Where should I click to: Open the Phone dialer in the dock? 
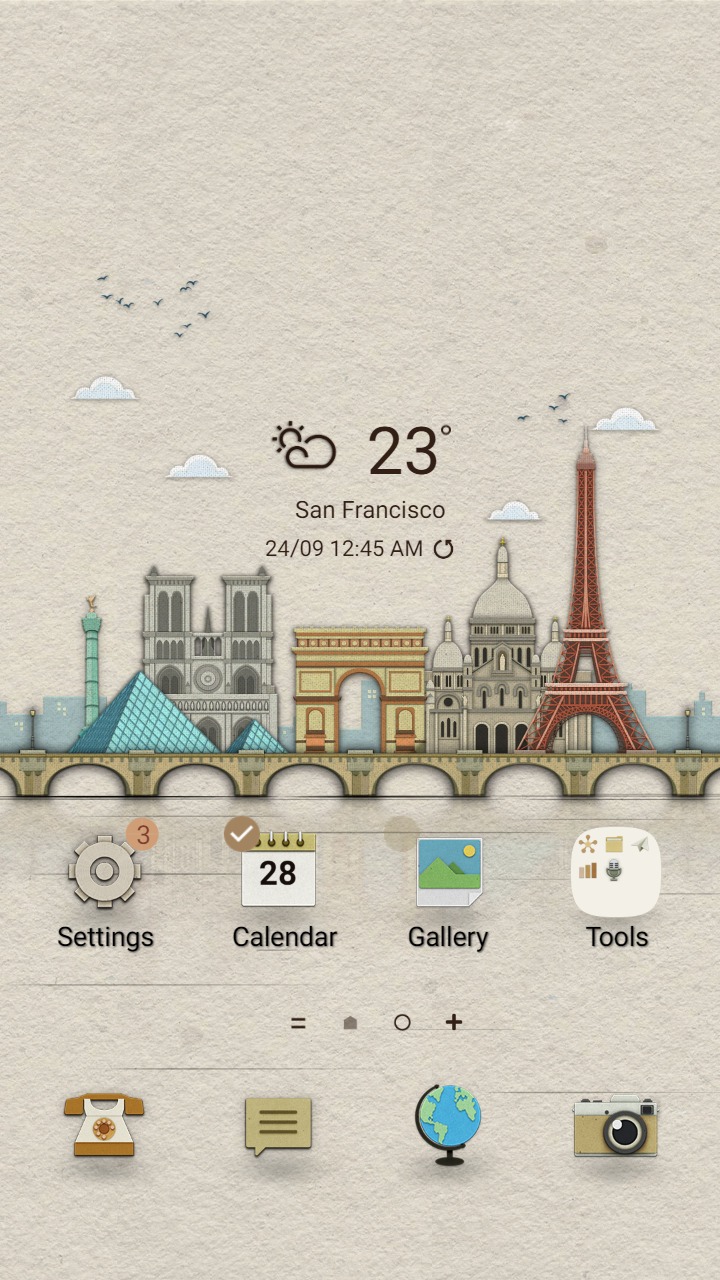pos(104,1124)
